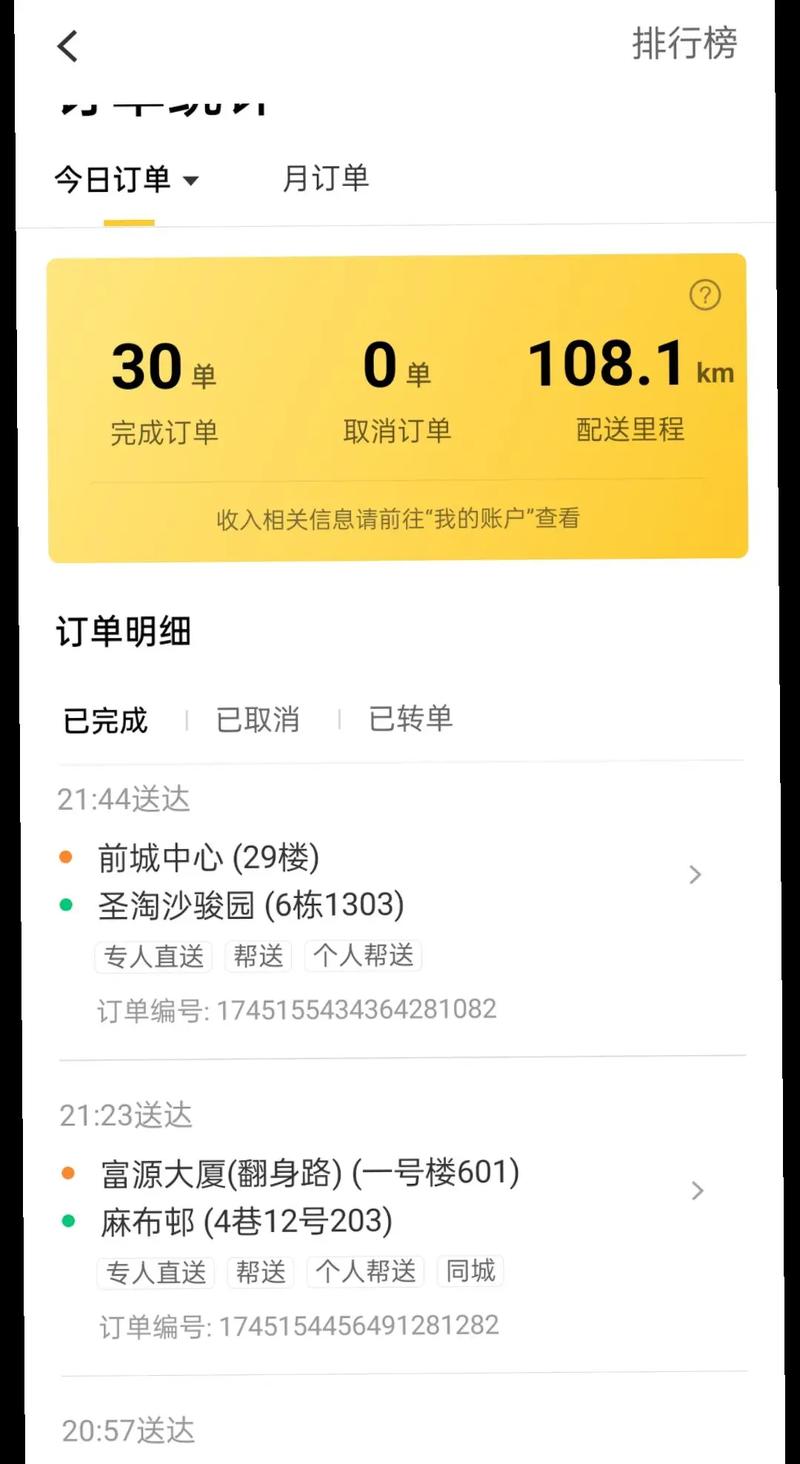
Task: Open the 排行榜 leaderboard
Action: click(x=684, y=44)
